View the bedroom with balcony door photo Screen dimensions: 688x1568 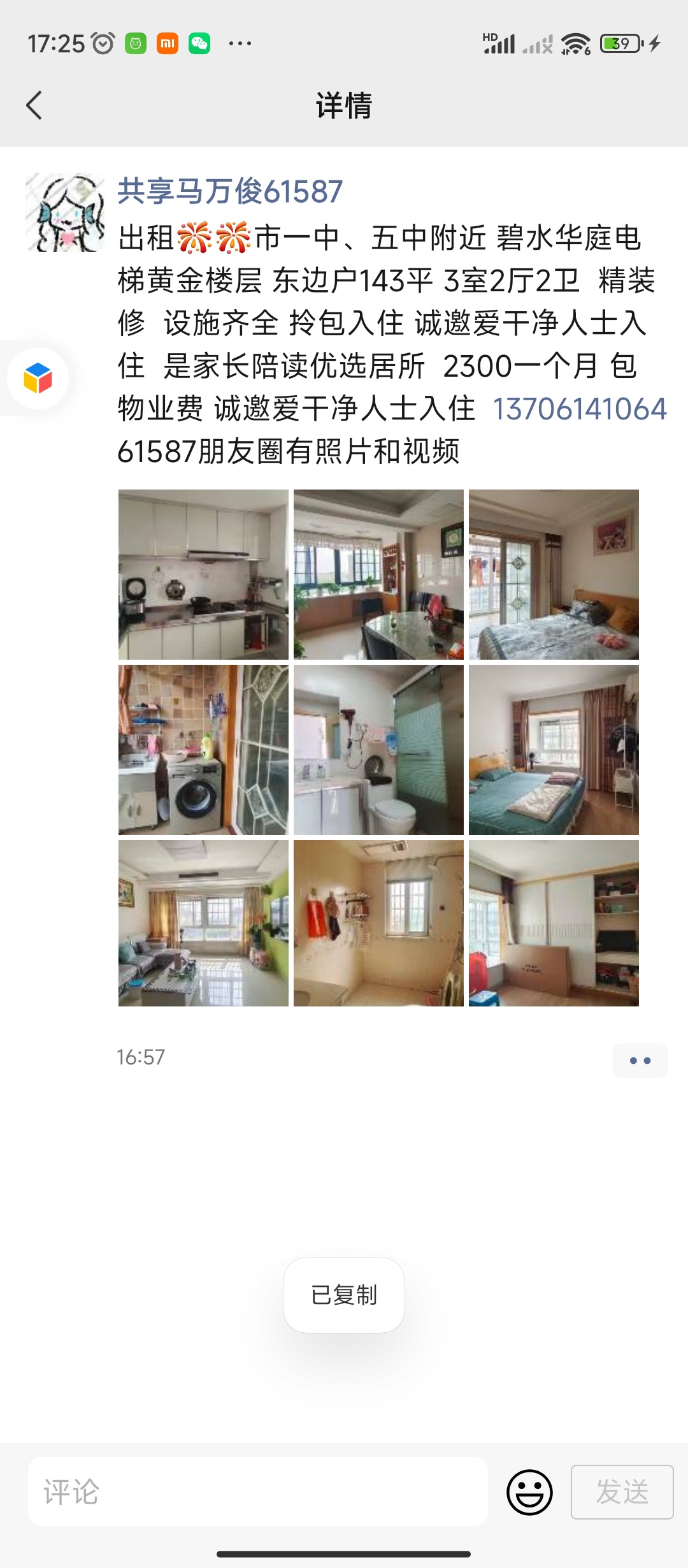554,574
